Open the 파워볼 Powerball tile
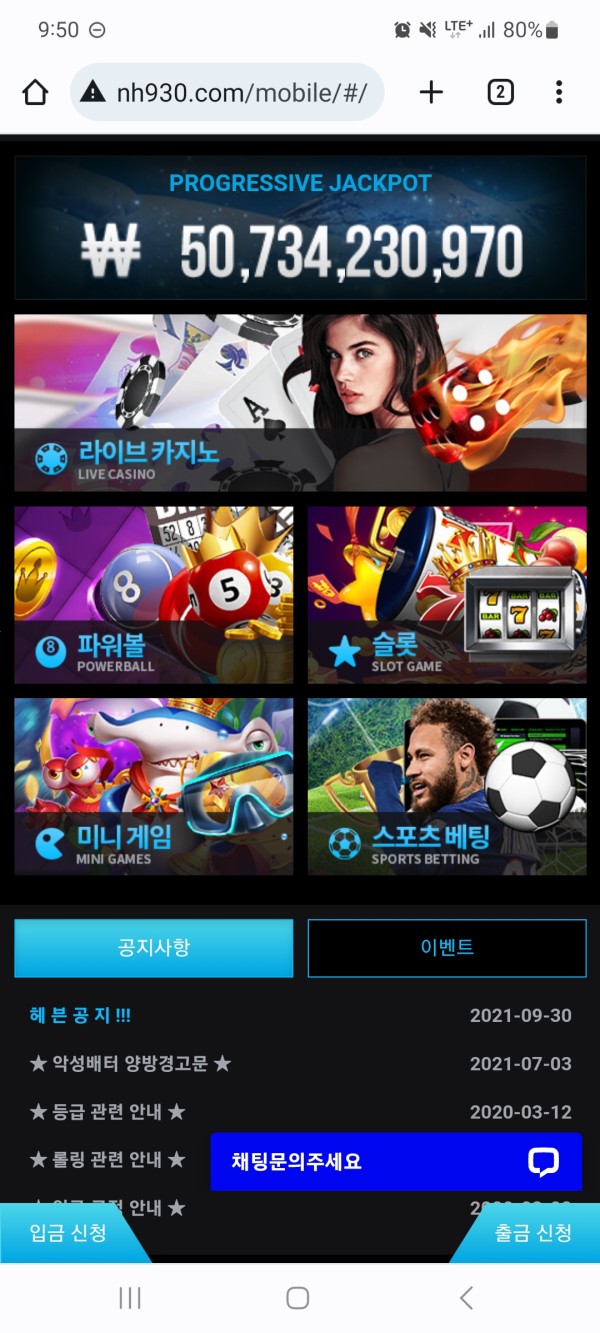This screenshot has height=1333, width=600. coord(154,595)
